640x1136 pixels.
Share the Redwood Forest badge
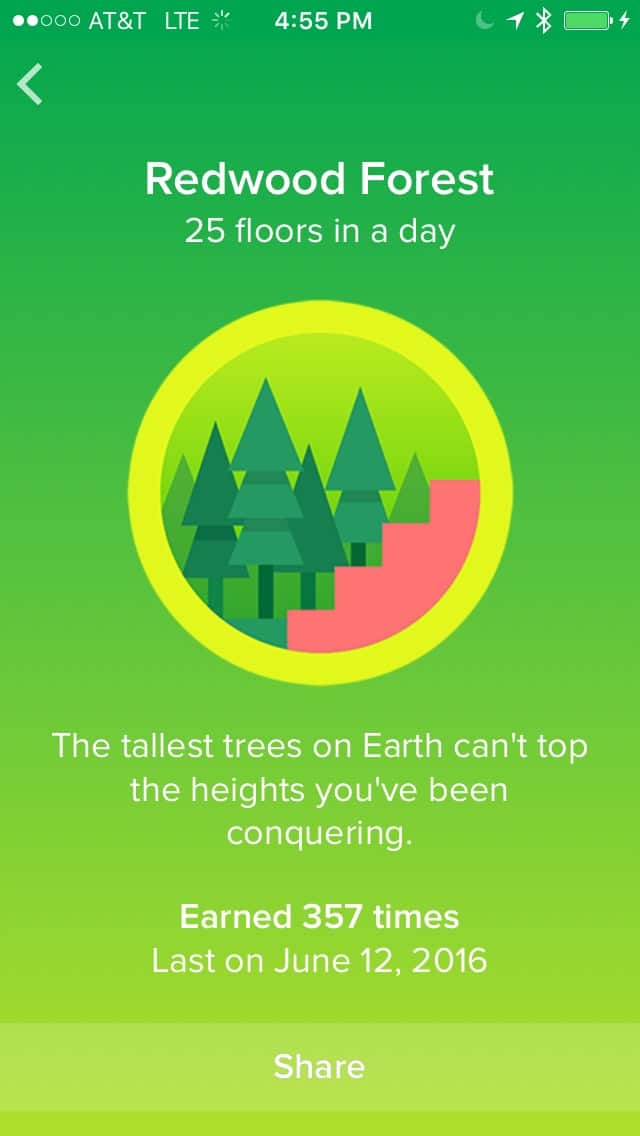click(x=320, y=1066)
